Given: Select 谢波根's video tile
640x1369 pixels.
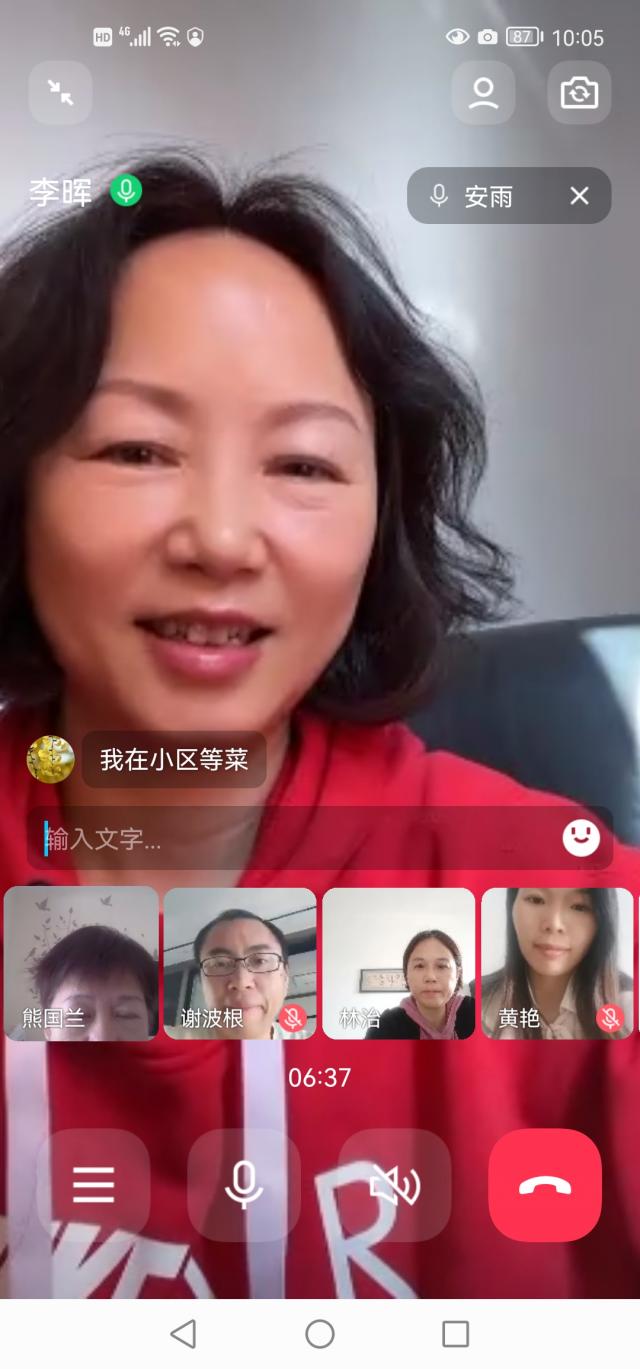Looking at the screenshot, I should click(240, 963).
